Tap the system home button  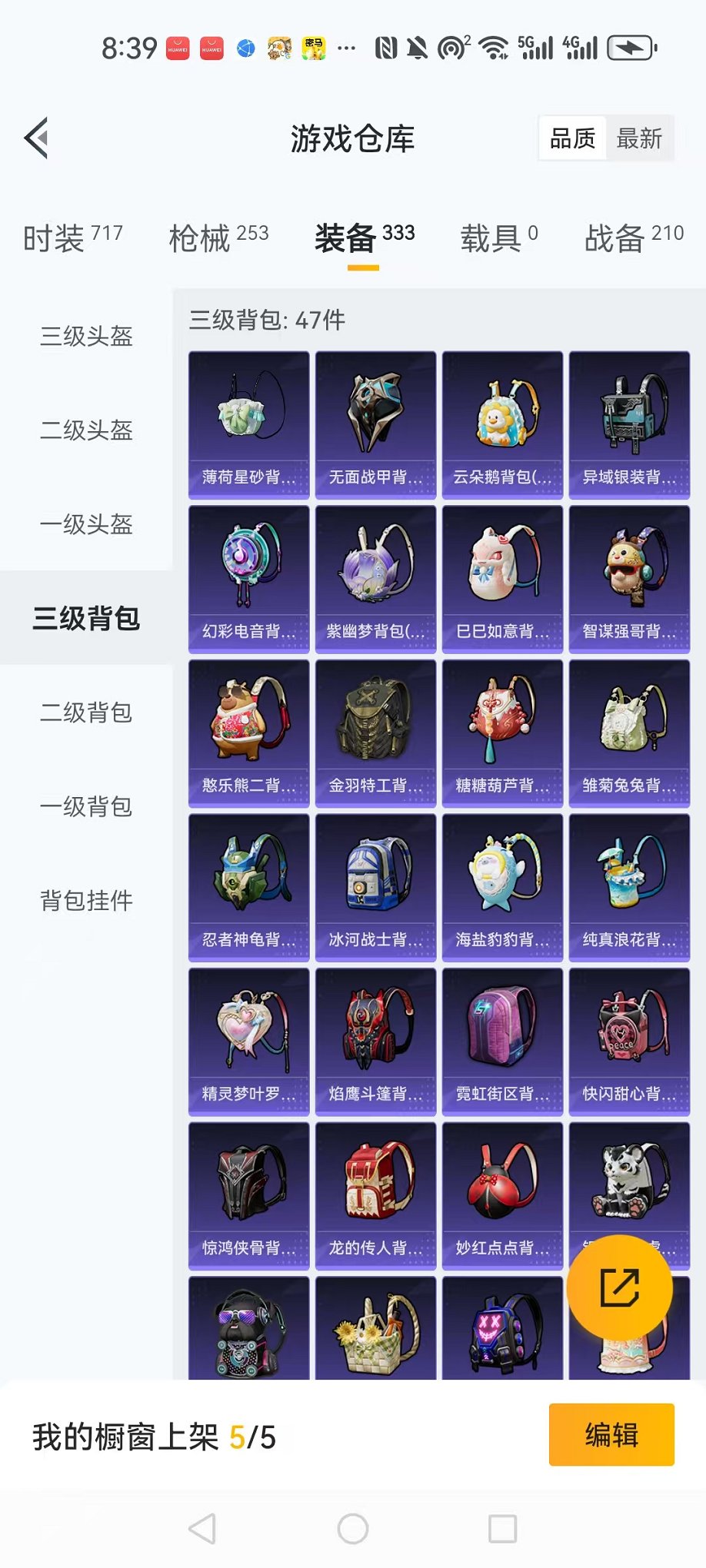(353, 1529)
